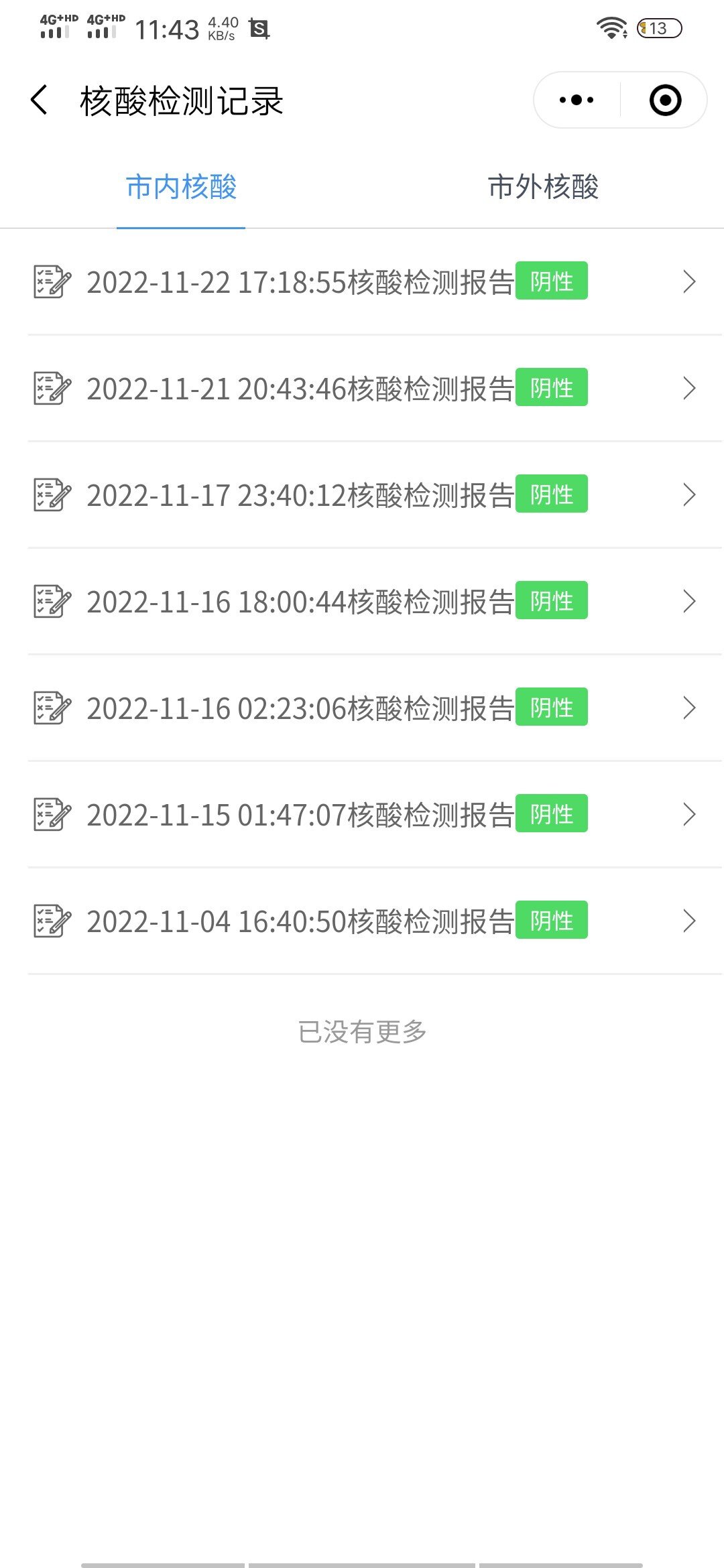Switch to the 市外核酸 tab
Screen dimensions: 724x1568
pyautogui.click(x=543, y=187)
